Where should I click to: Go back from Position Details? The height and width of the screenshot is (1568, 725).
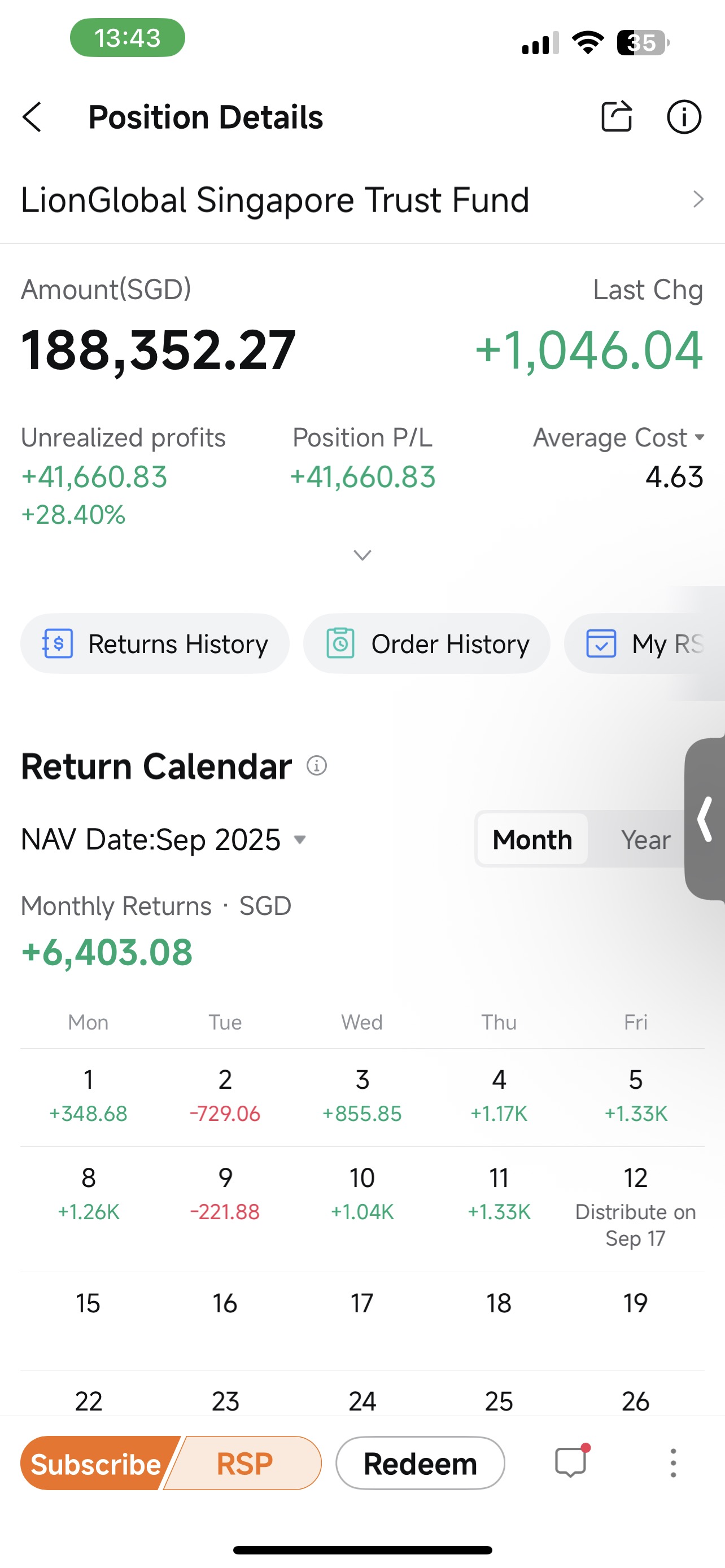pyautogui.click(x=33, y=117)
